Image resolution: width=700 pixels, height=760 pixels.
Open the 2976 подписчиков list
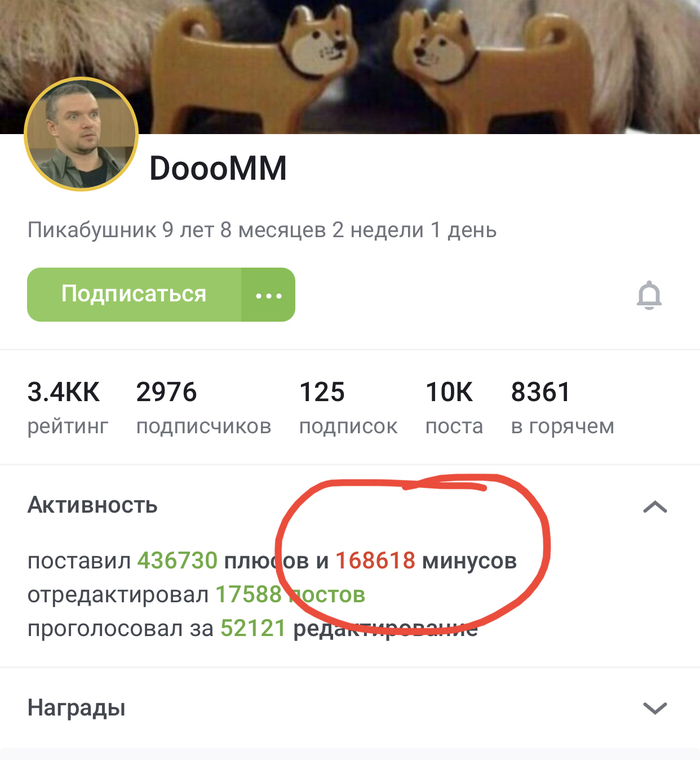(203, 407)
